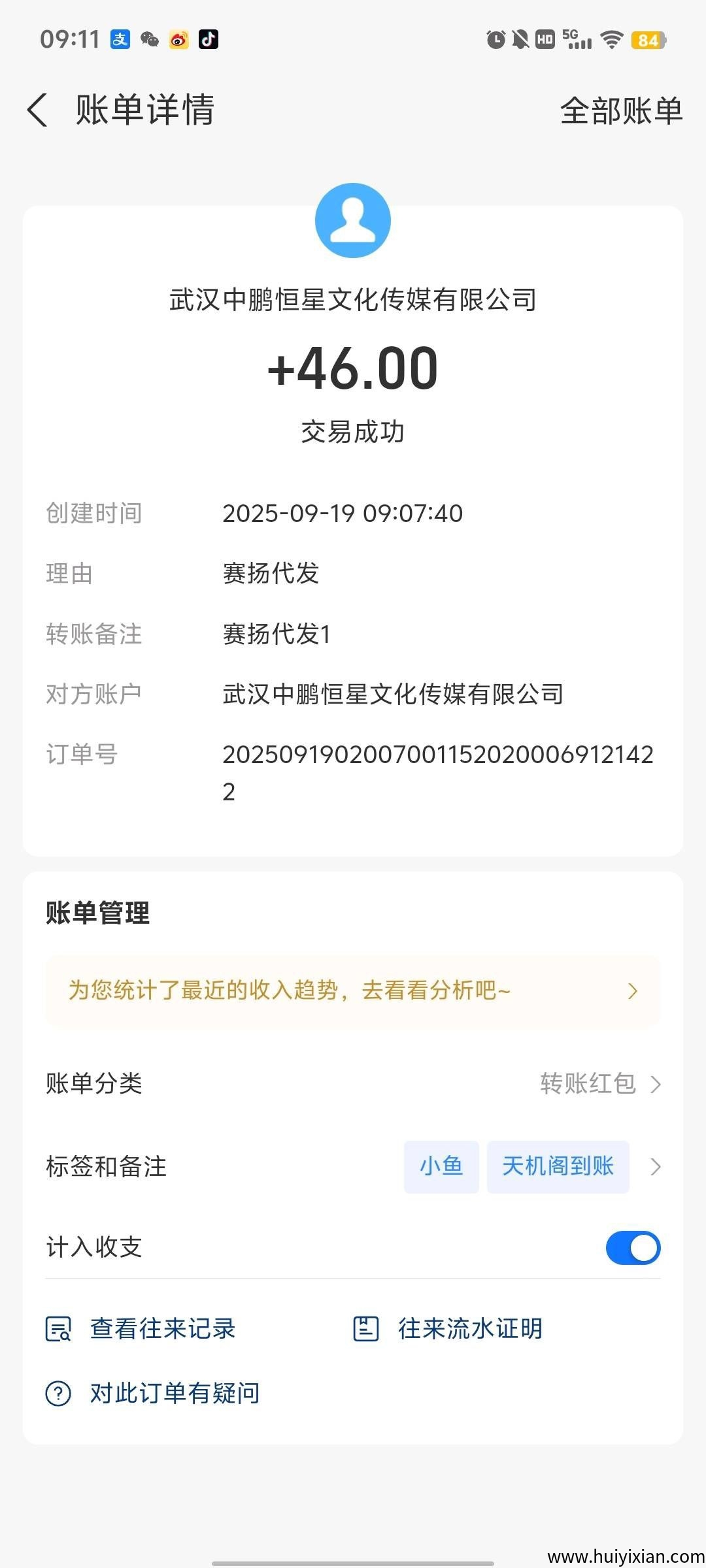
Task: Tap the document icon beside 往来流水证明
Action: pyautogui.click(x=367, y=1328)
